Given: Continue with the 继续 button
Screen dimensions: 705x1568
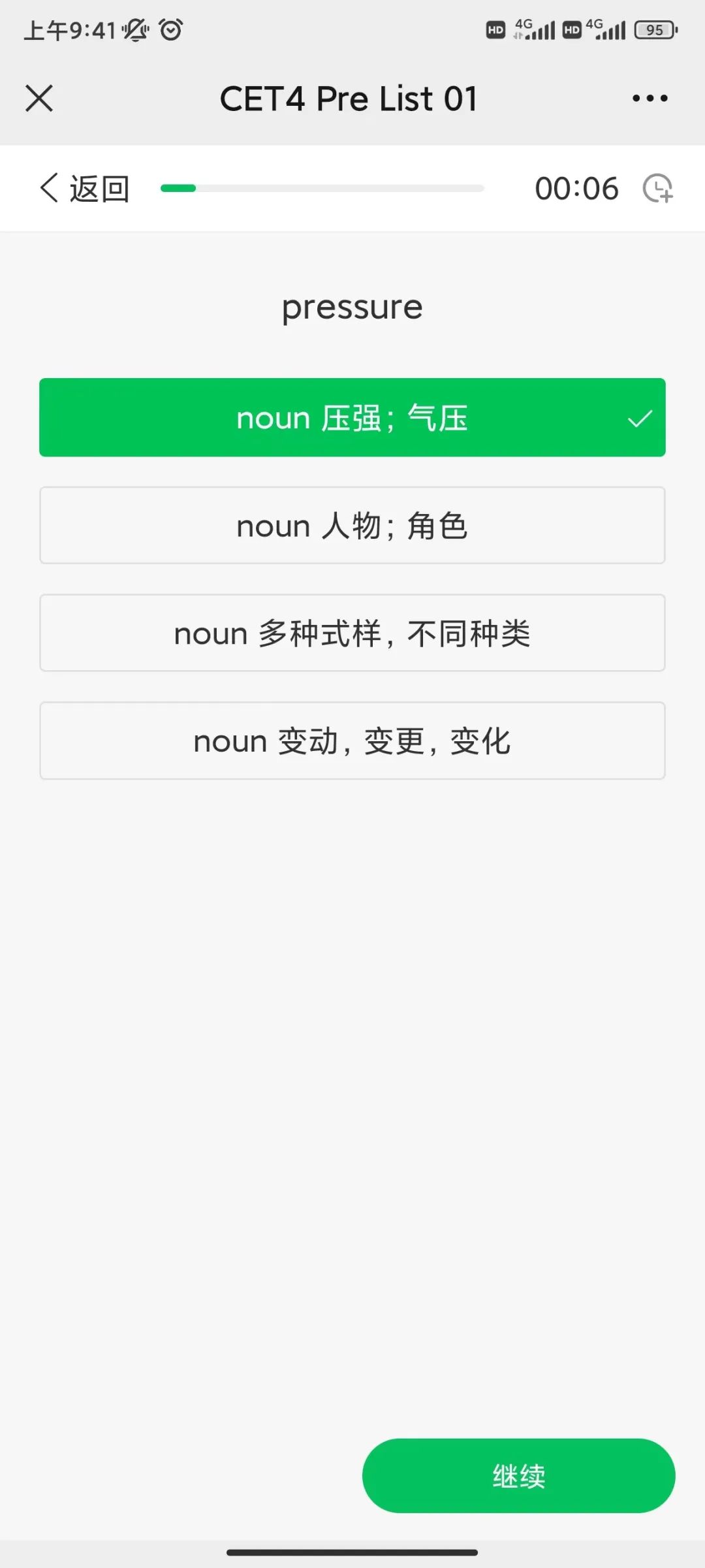Looking at the screenshot, I should click(x=518, y=1475).
